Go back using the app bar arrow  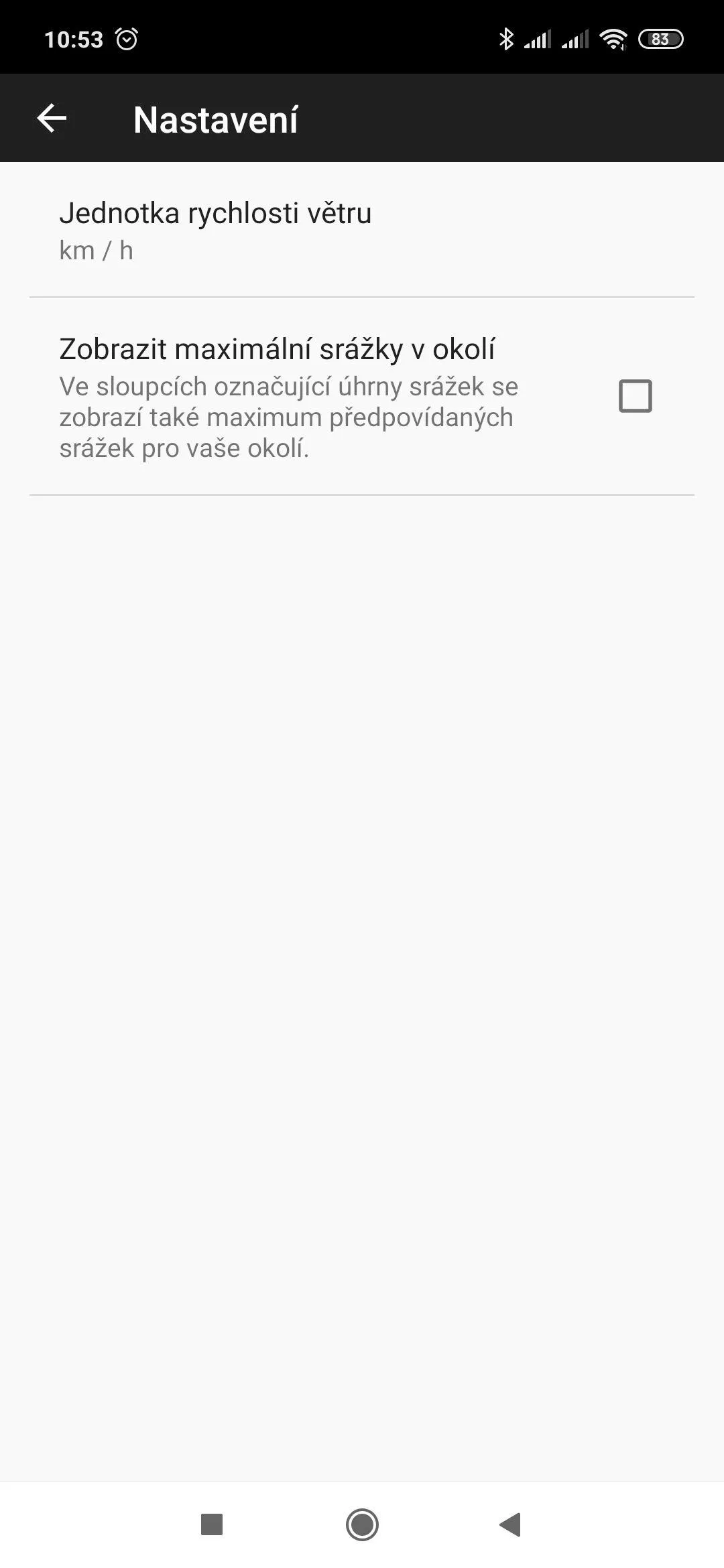coord(52,119)
